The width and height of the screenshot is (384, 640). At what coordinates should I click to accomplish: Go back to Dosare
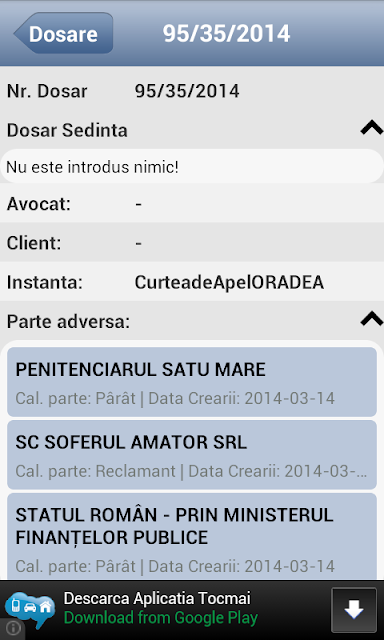[x=64, y=33]
